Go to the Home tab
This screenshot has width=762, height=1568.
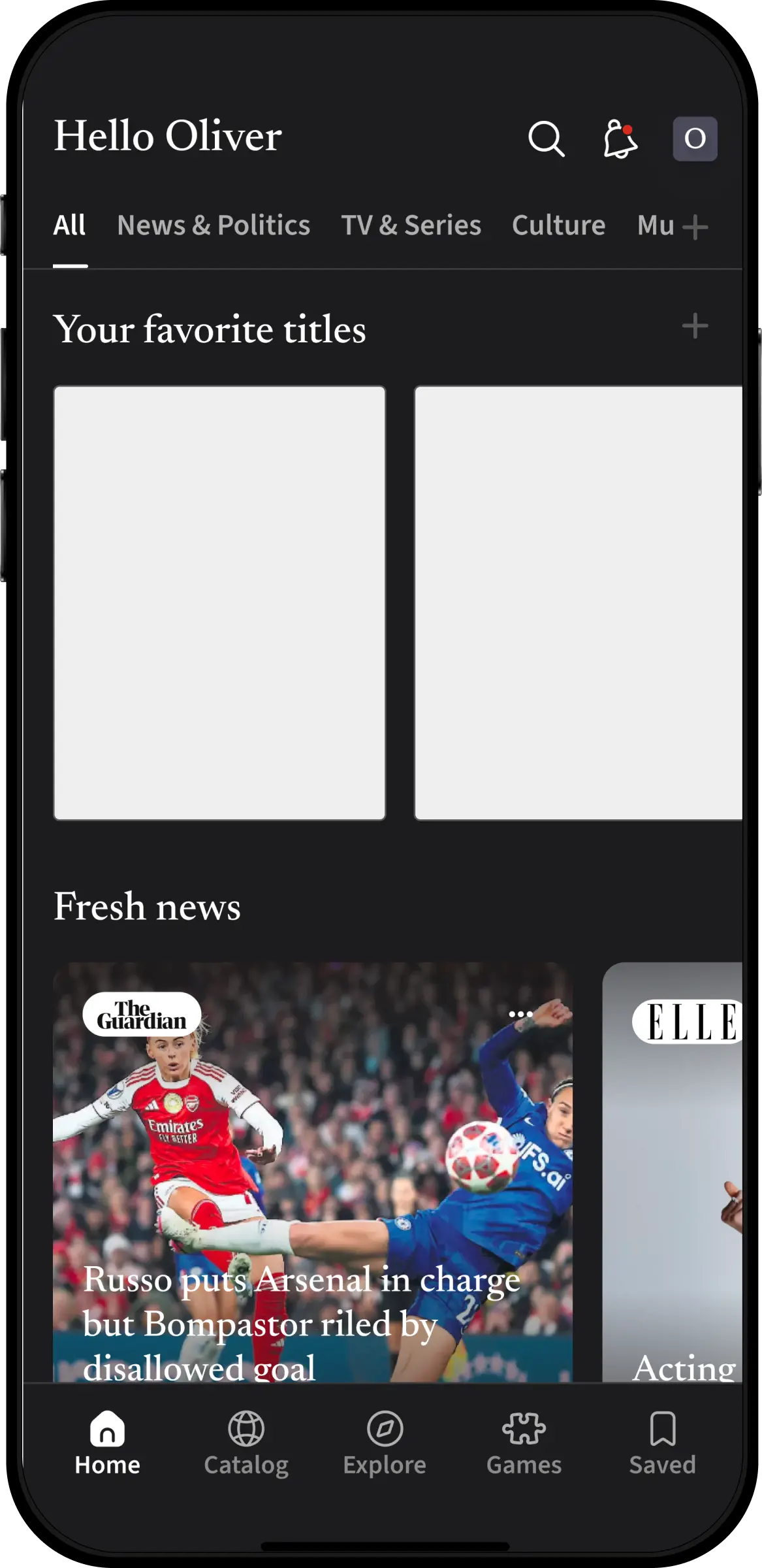coord(107,1444)
